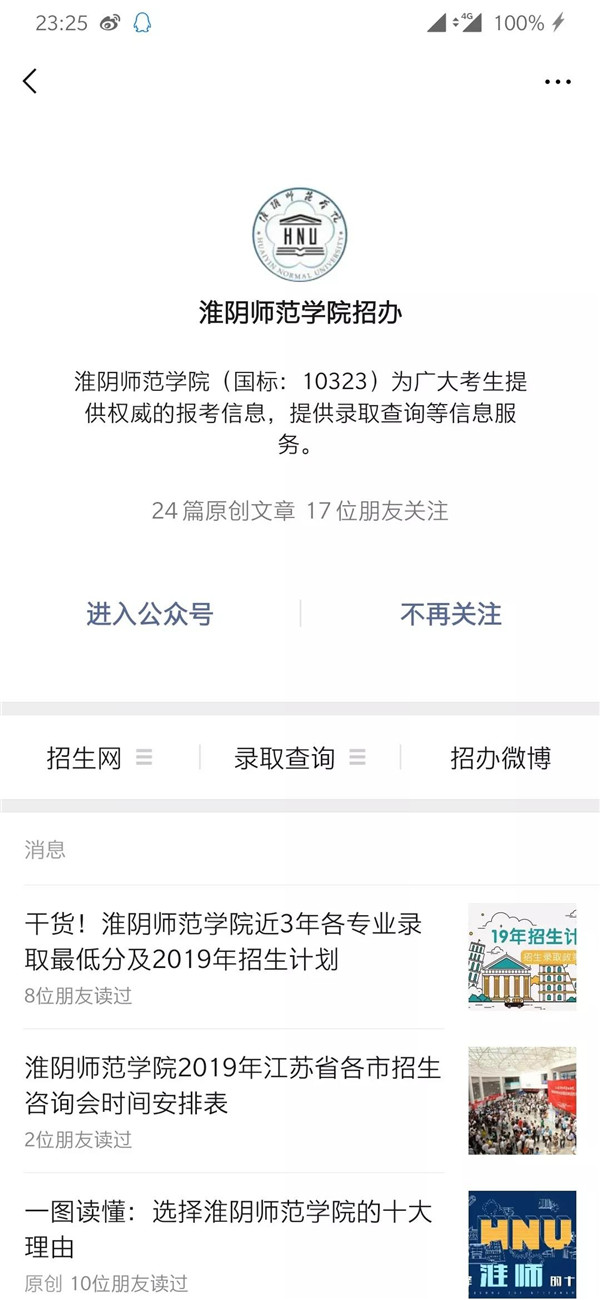Tap 进入公众号 to enter the account
Image resolution: width=600 pixels, height=1300 pixels.
point(150,614)
